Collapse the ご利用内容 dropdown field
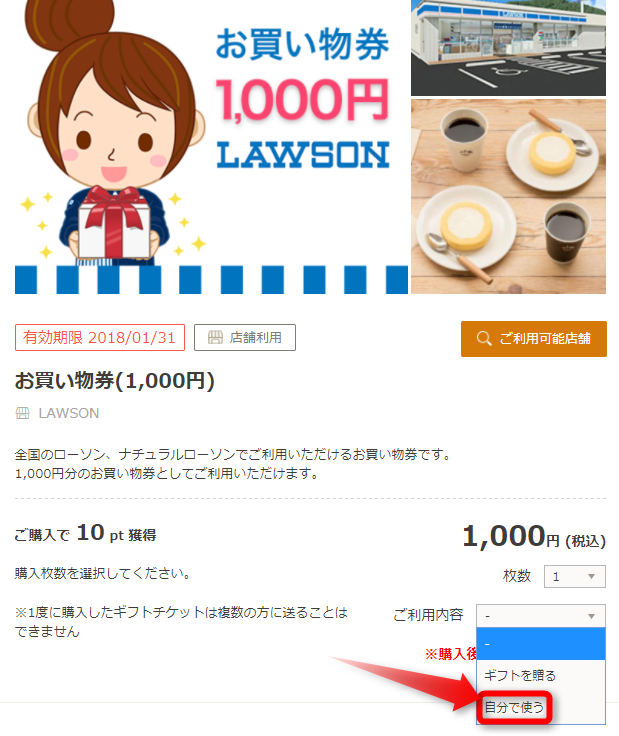Image resolution: width=619 pixels, height=736 pixels. tap(540, 616)
